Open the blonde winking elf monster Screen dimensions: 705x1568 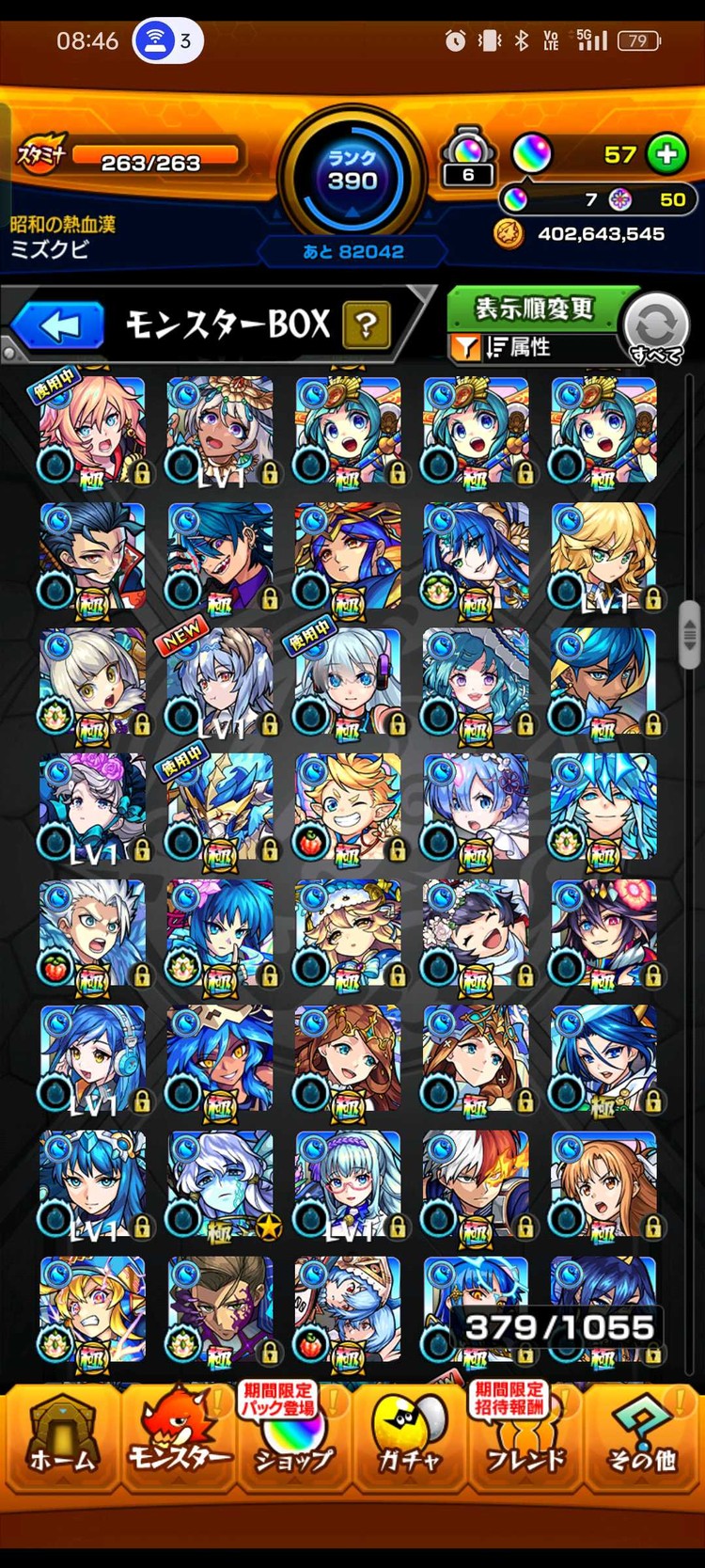[x=348, y=807]
